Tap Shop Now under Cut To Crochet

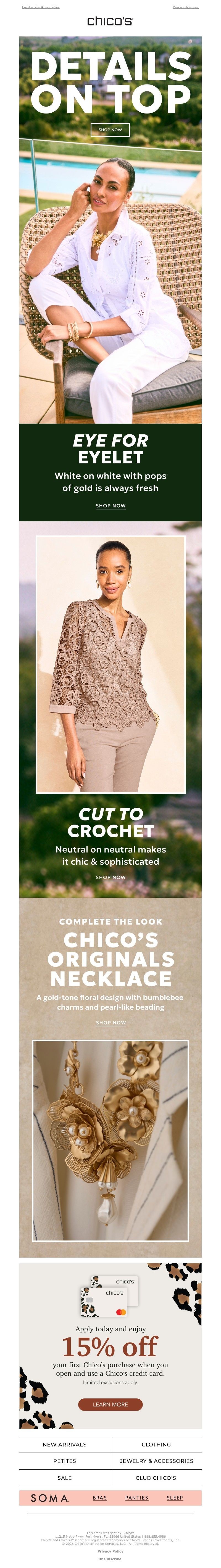pyautogui.click(x=110, y=878)
